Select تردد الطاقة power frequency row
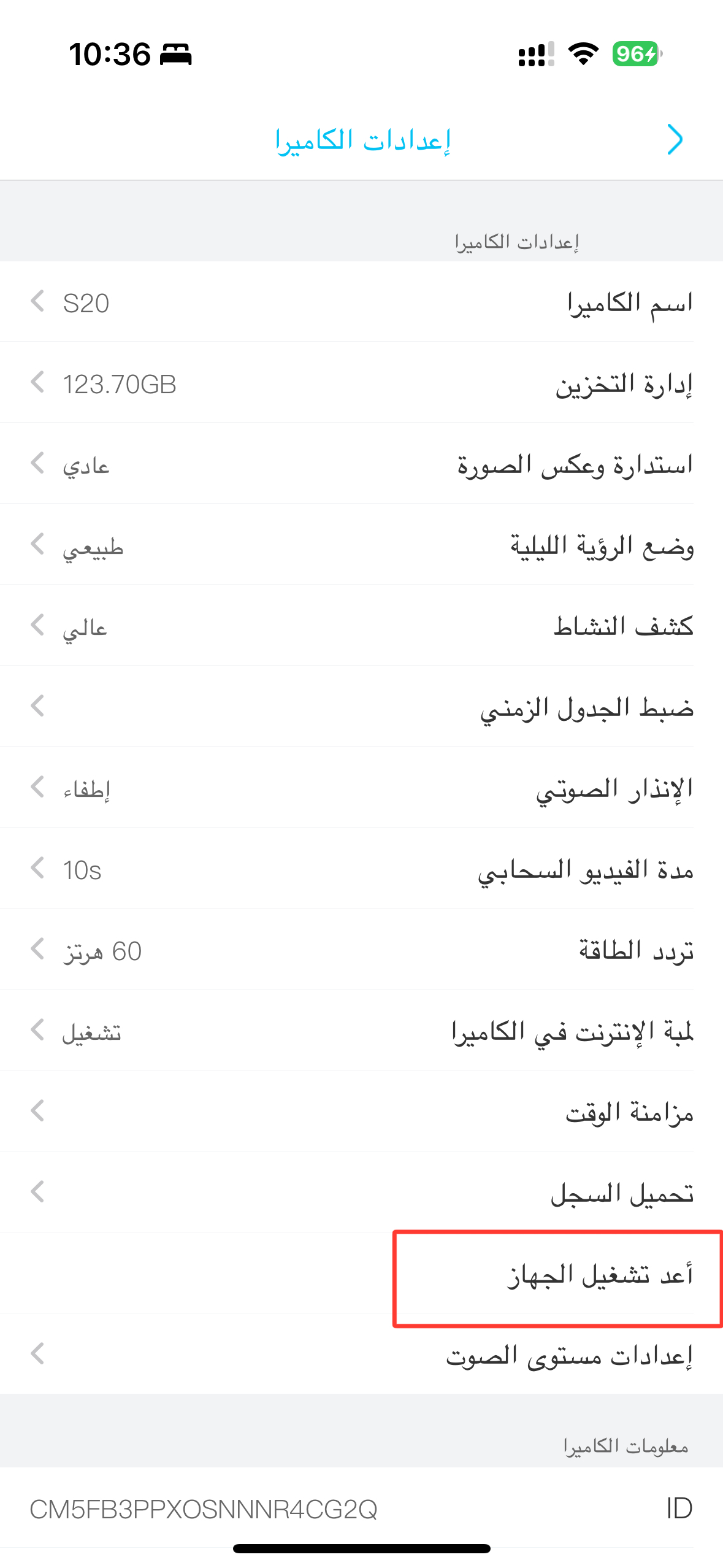The image size is (723, 1568). point(362,950)
